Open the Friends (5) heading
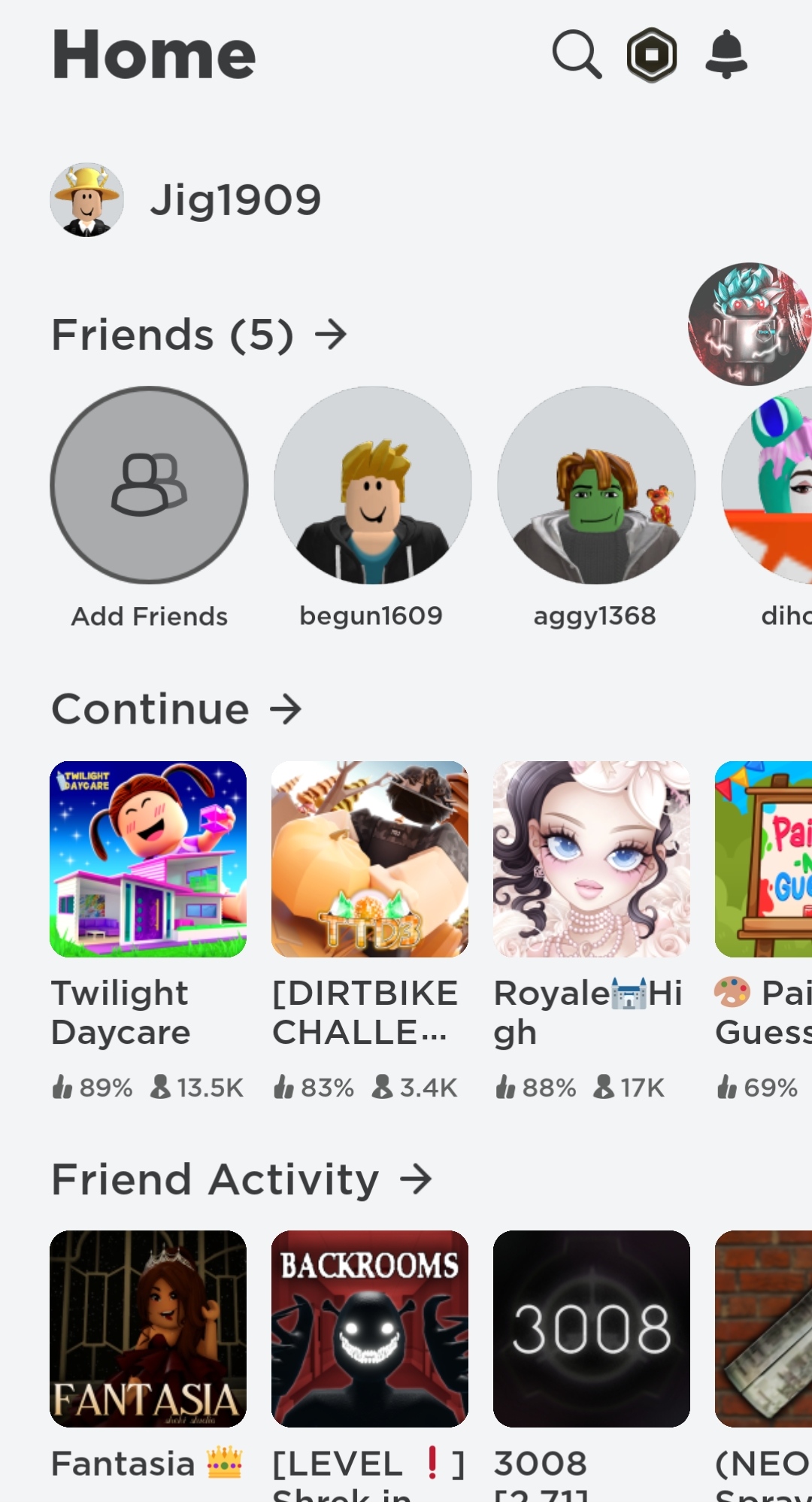Viewport: 812px width, 1511px height. coord(173,334)
